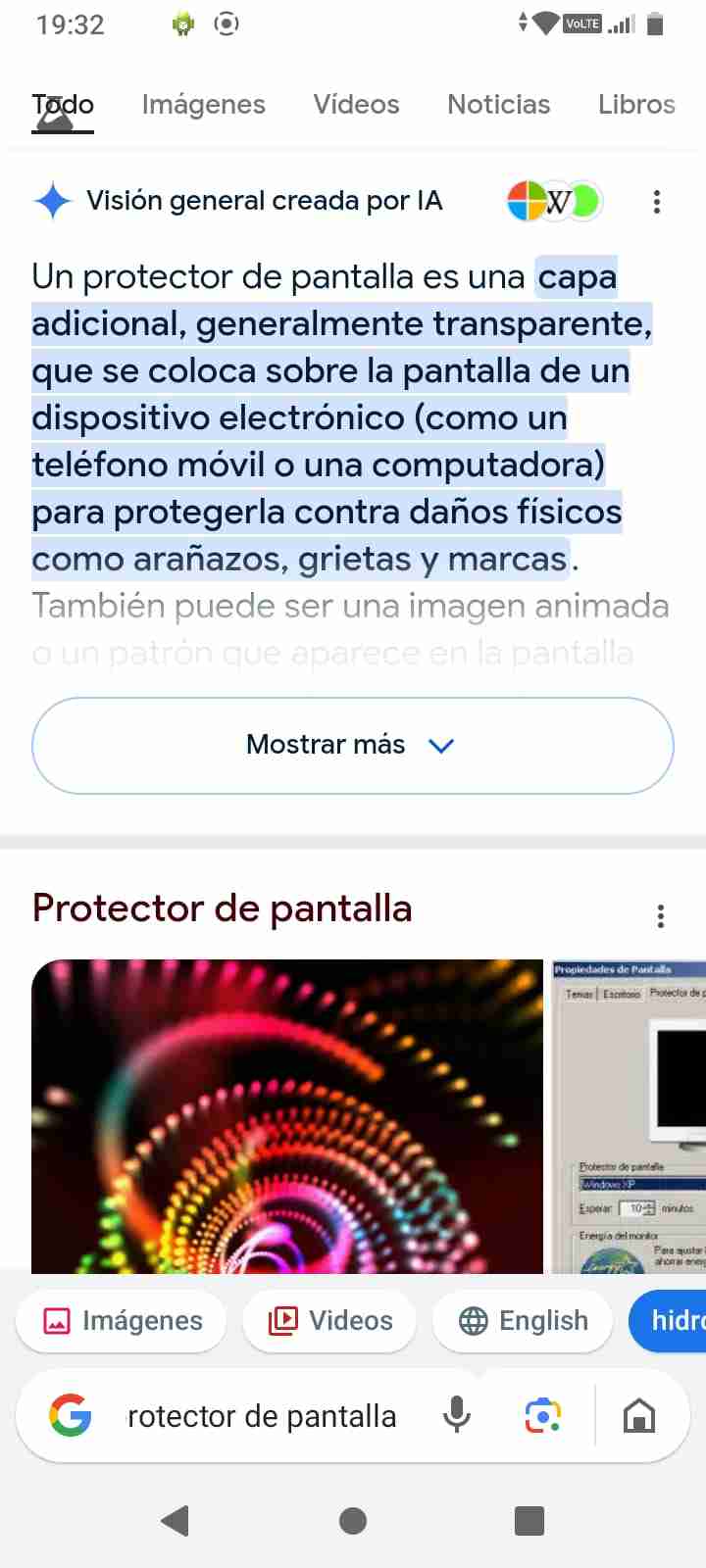Edit the protector de pantalla search query
706x1568 pixels.
pos(262,1416)
